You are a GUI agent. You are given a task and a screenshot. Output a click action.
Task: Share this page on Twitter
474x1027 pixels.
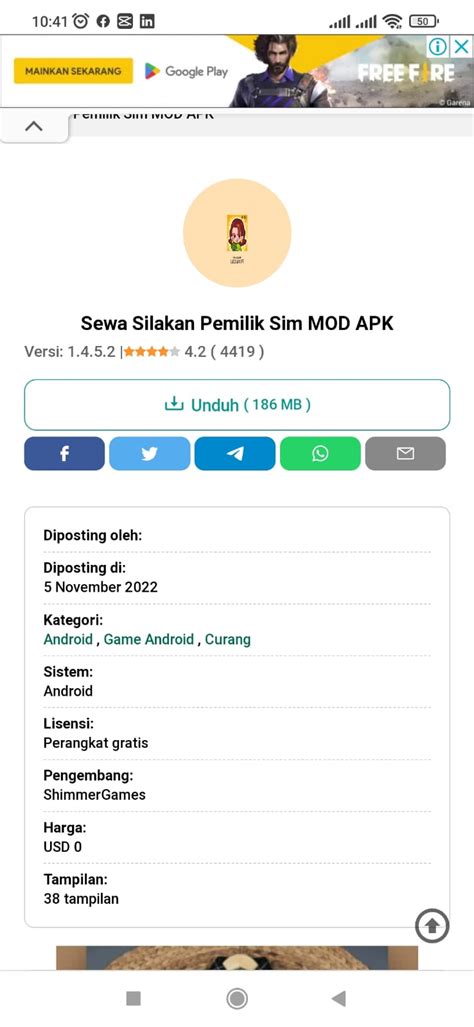150,453
